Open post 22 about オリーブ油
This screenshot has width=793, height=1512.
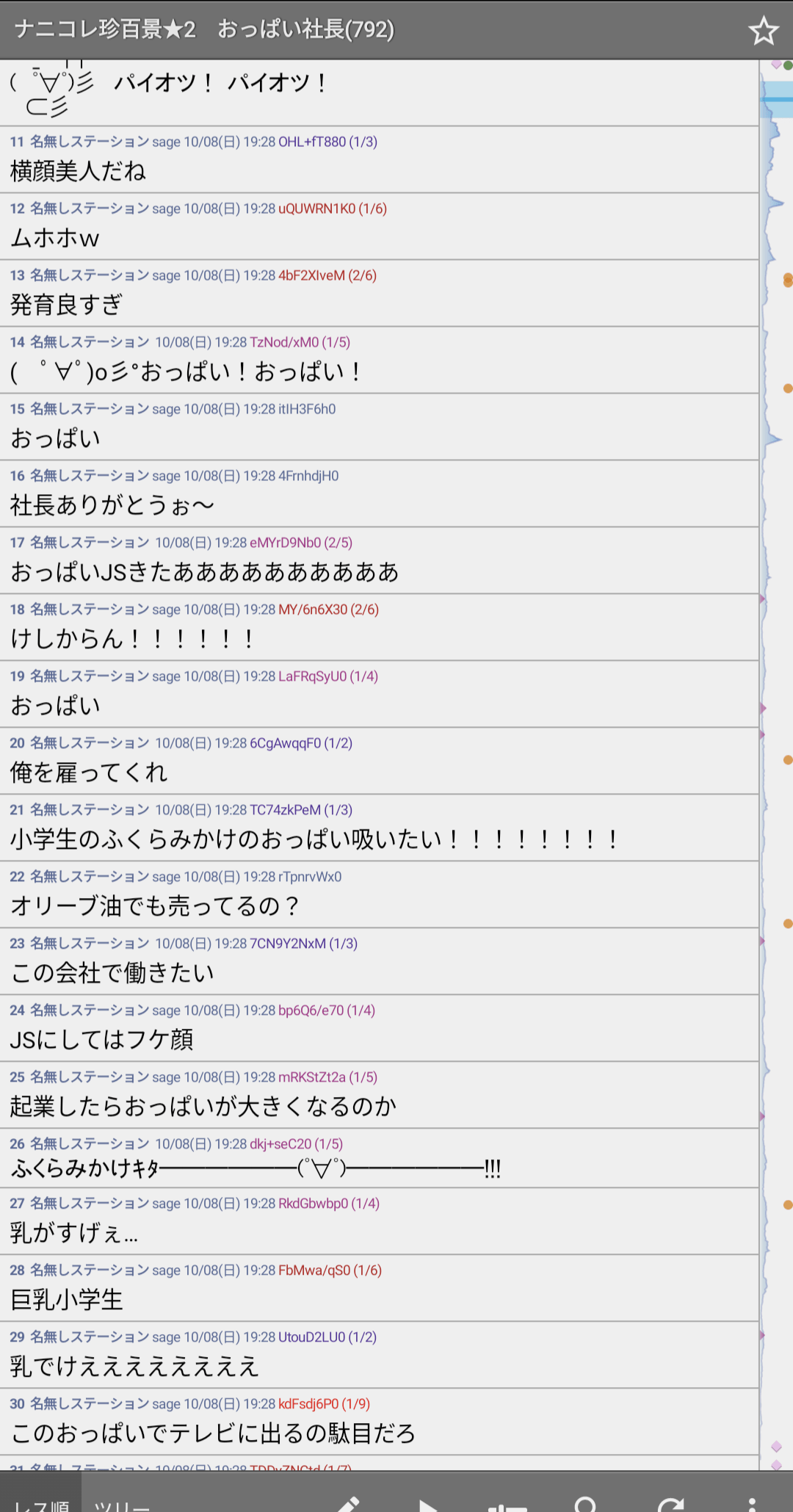pos(154,906)
